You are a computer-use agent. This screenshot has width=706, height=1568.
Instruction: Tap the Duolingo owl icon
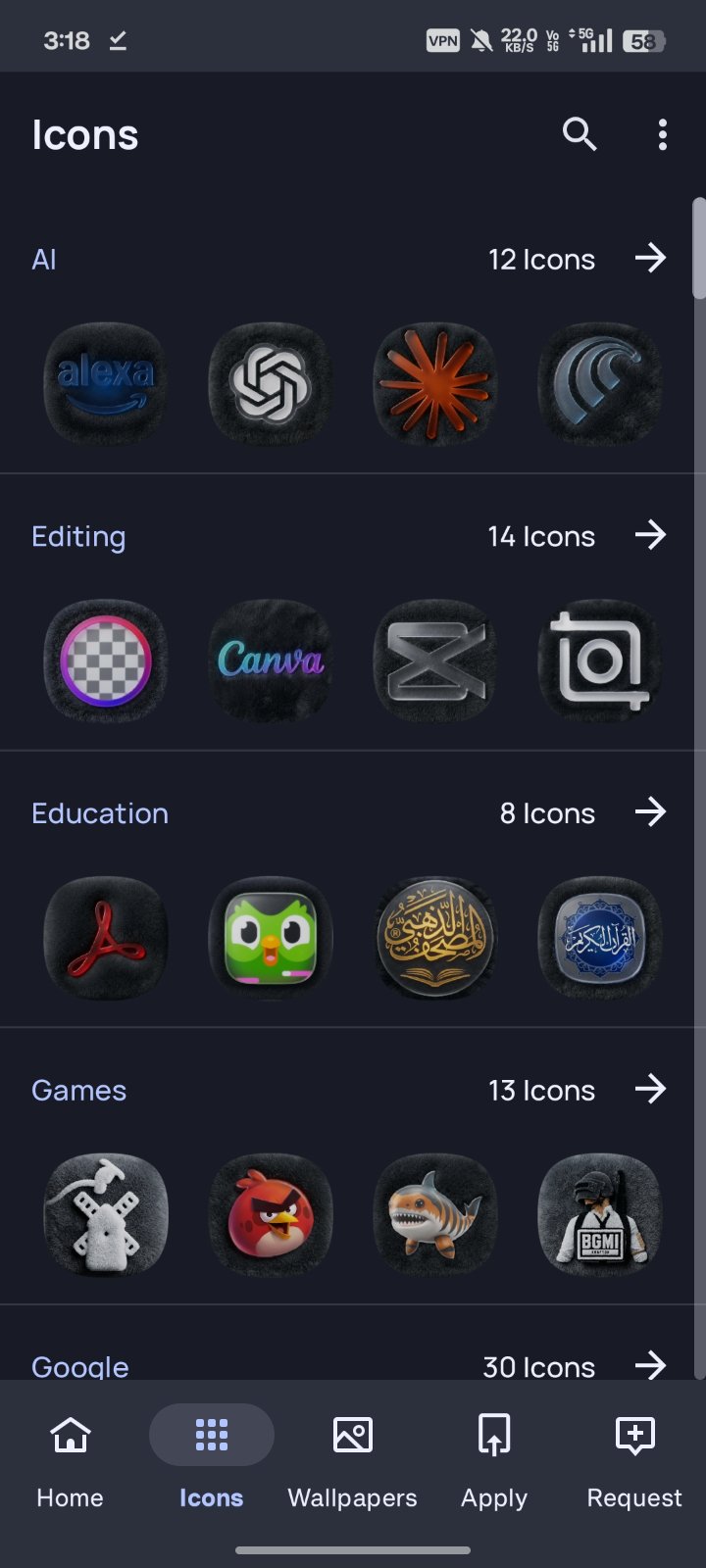(x=271, y=937)
